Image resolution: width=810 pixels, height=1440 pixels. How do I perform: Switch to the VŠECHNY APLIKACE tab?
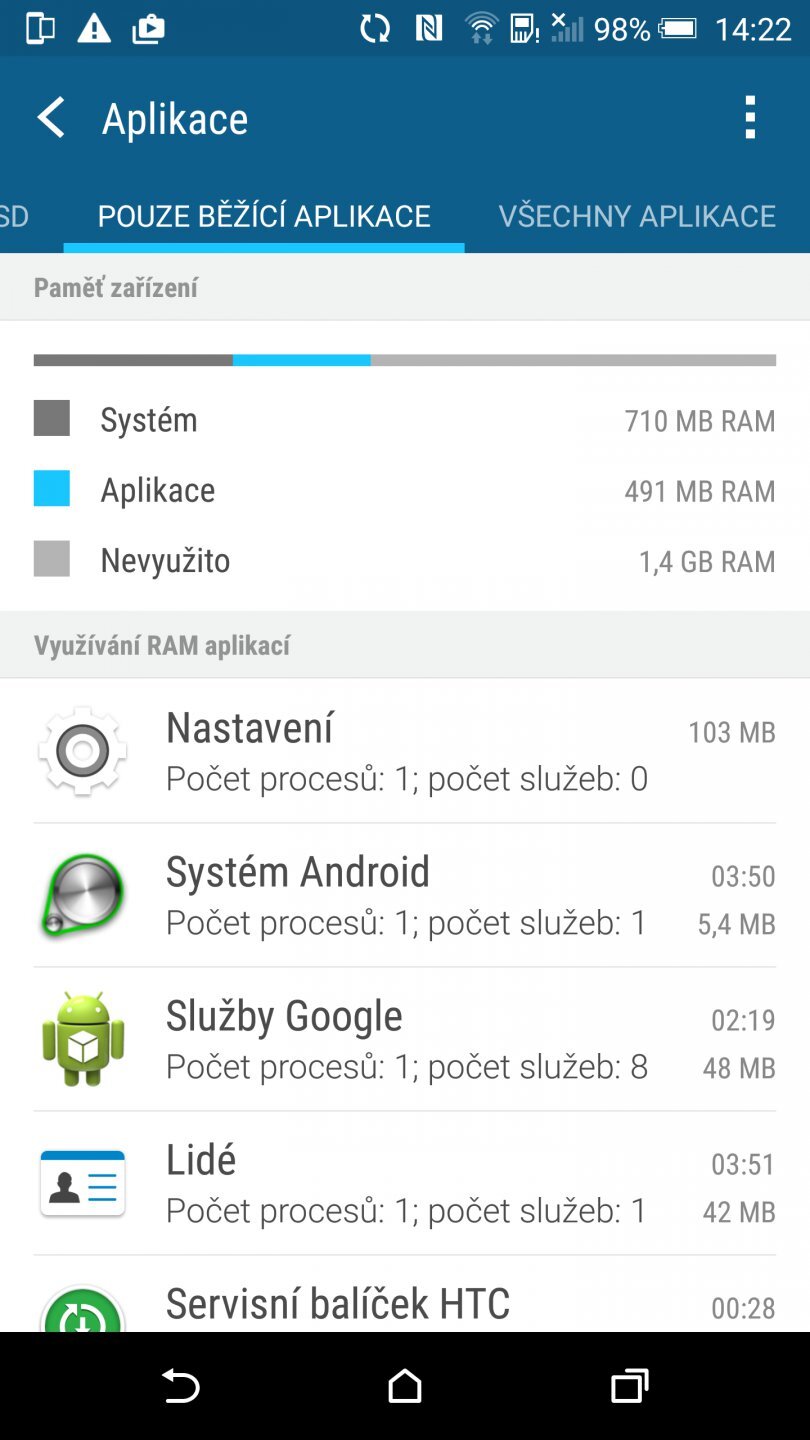(637, 215)
